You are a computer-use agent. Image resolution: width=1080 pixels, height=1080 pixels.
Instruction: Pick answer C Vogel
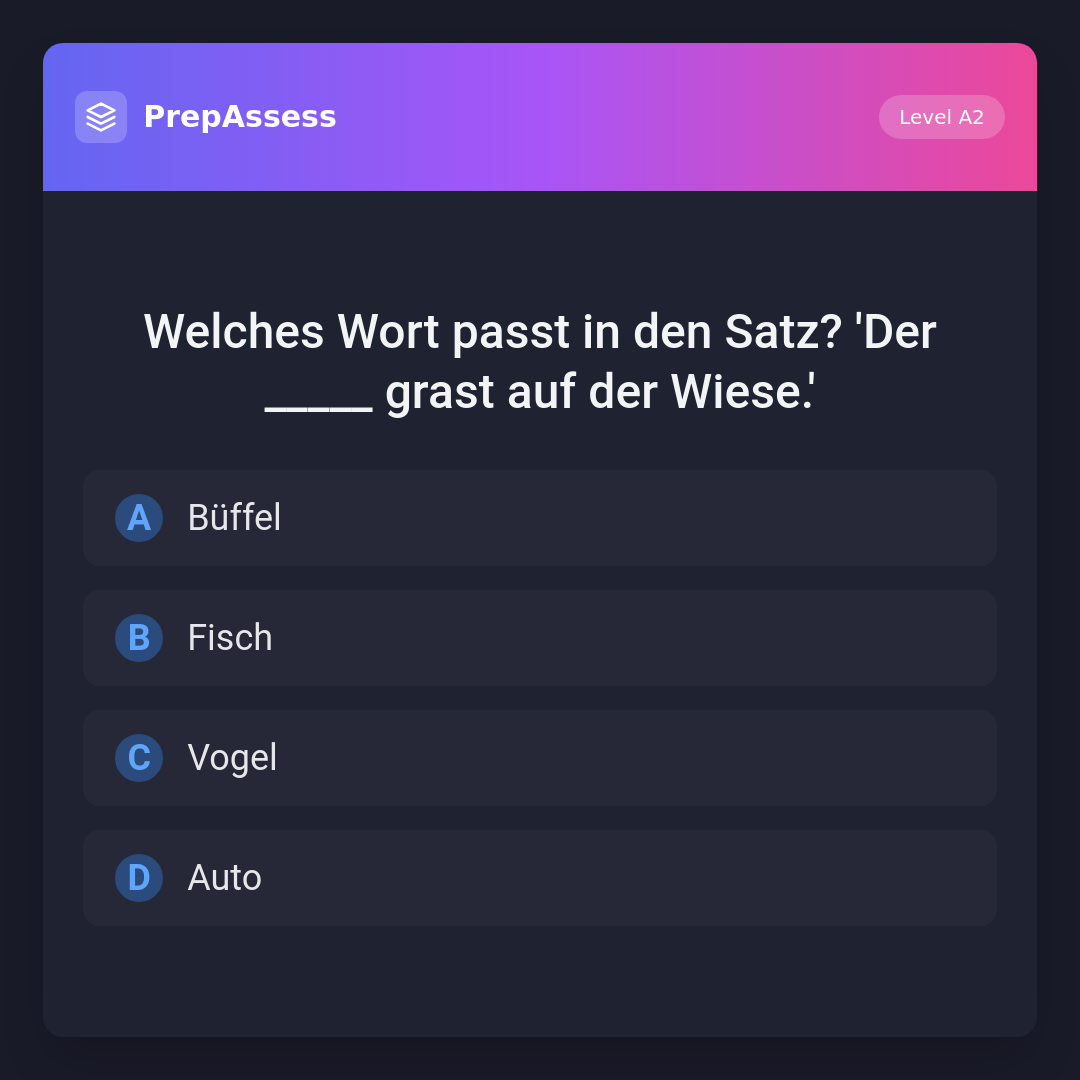click(539, 758)
